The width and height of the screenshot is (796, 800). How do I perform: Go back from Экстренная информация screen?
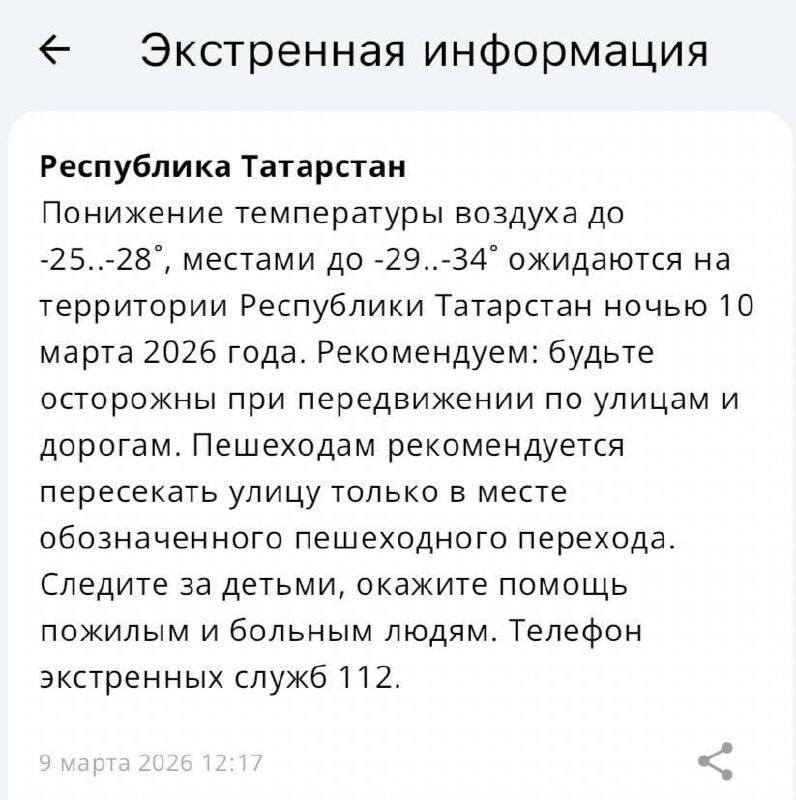tap(54, 50)
